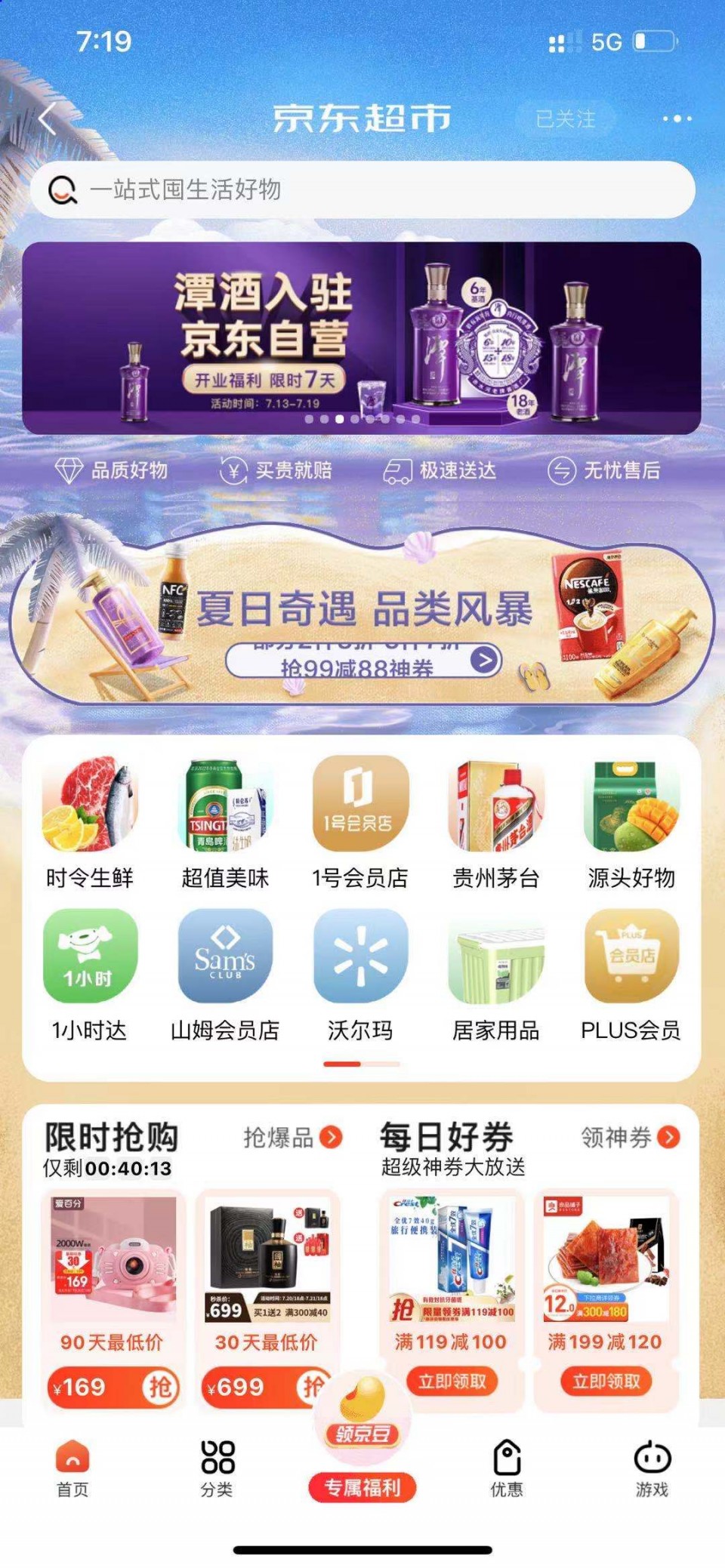Screen dimensions: 725x1568
Task: Tap 抢爆品 flash sale link
Action: (x=292, y=1137)
